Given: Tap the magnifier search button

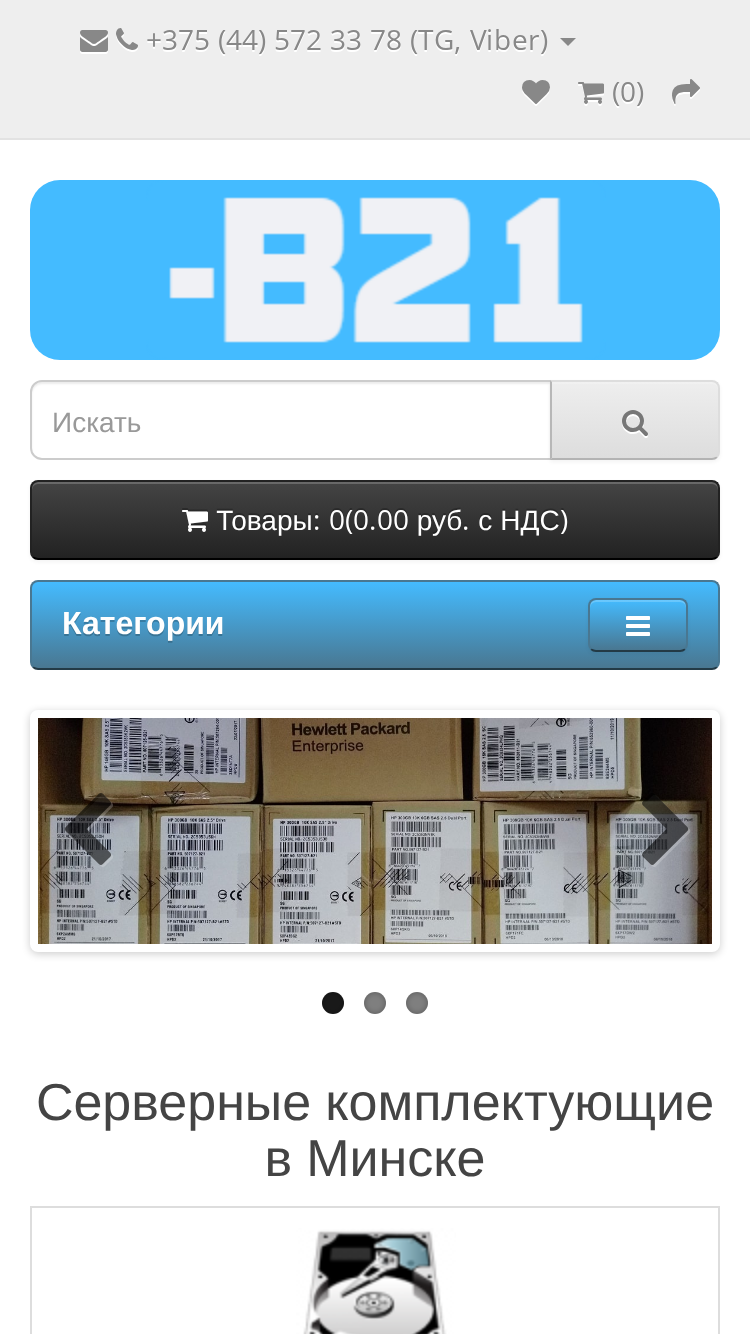Looking at the screenshot, I should click(635, 420).
